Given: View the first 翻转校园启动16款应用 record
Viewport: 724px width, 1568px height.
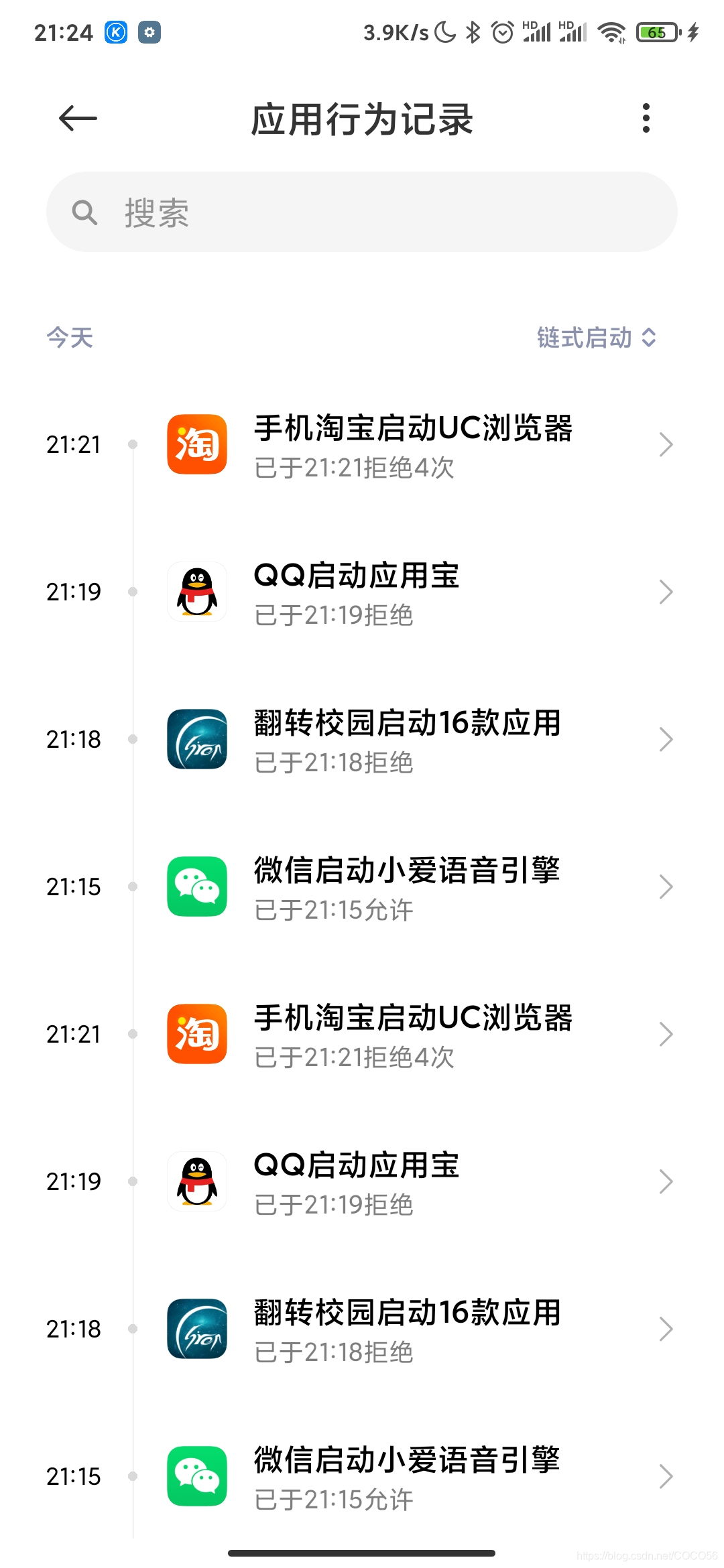Looking at the screenshot, I should (x=413, y=740).
